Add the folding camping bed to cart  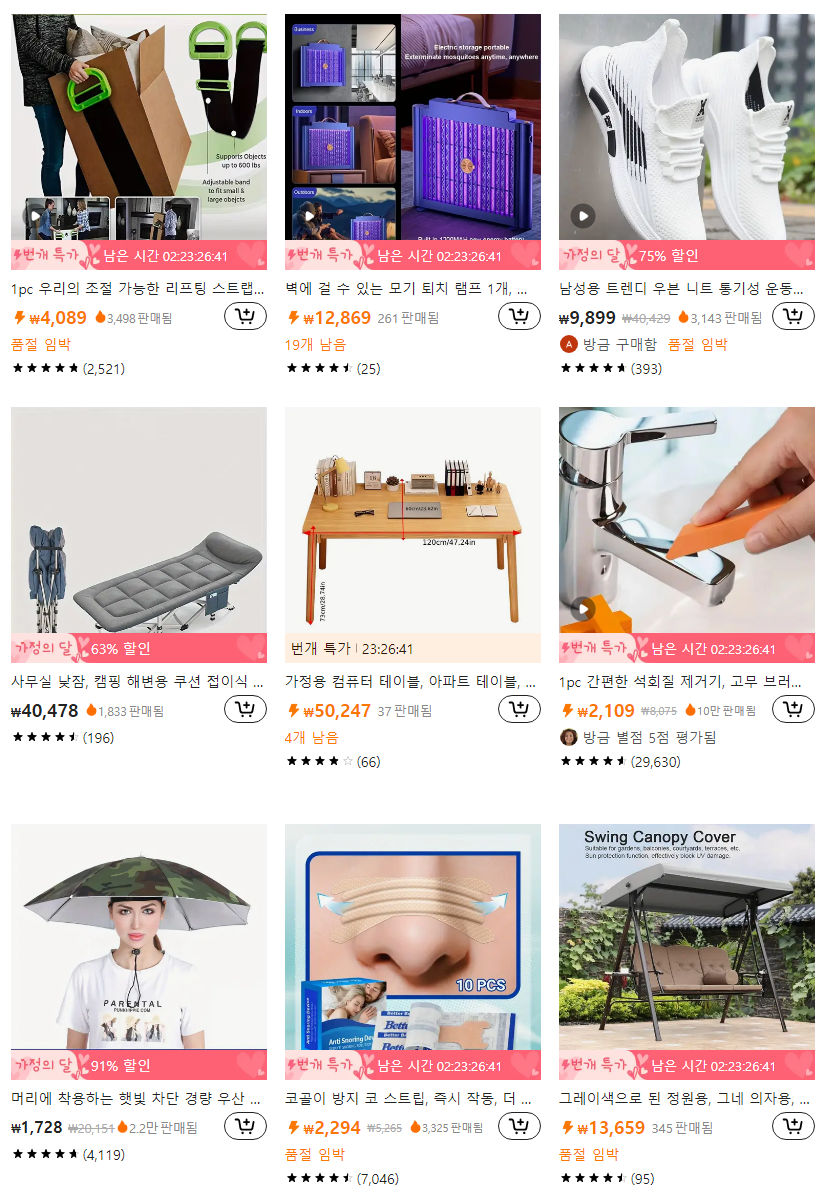246,709
